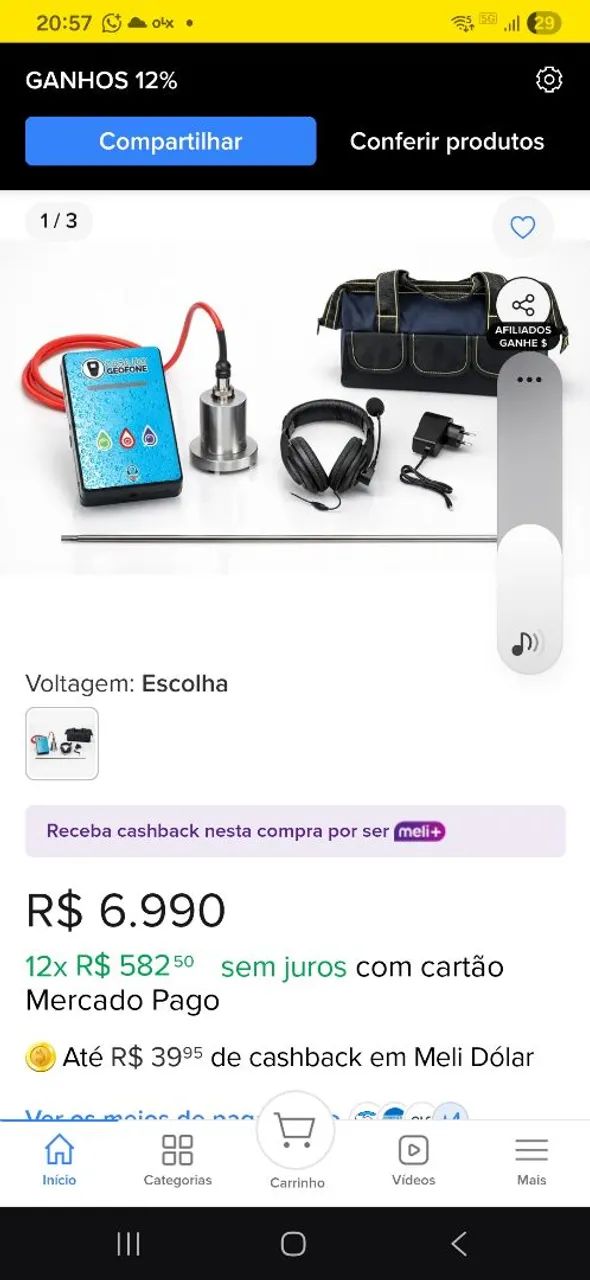Open the Carrinho shopping cart
This screenshot has width=590, height=1280.
(x=296, y=1140)
